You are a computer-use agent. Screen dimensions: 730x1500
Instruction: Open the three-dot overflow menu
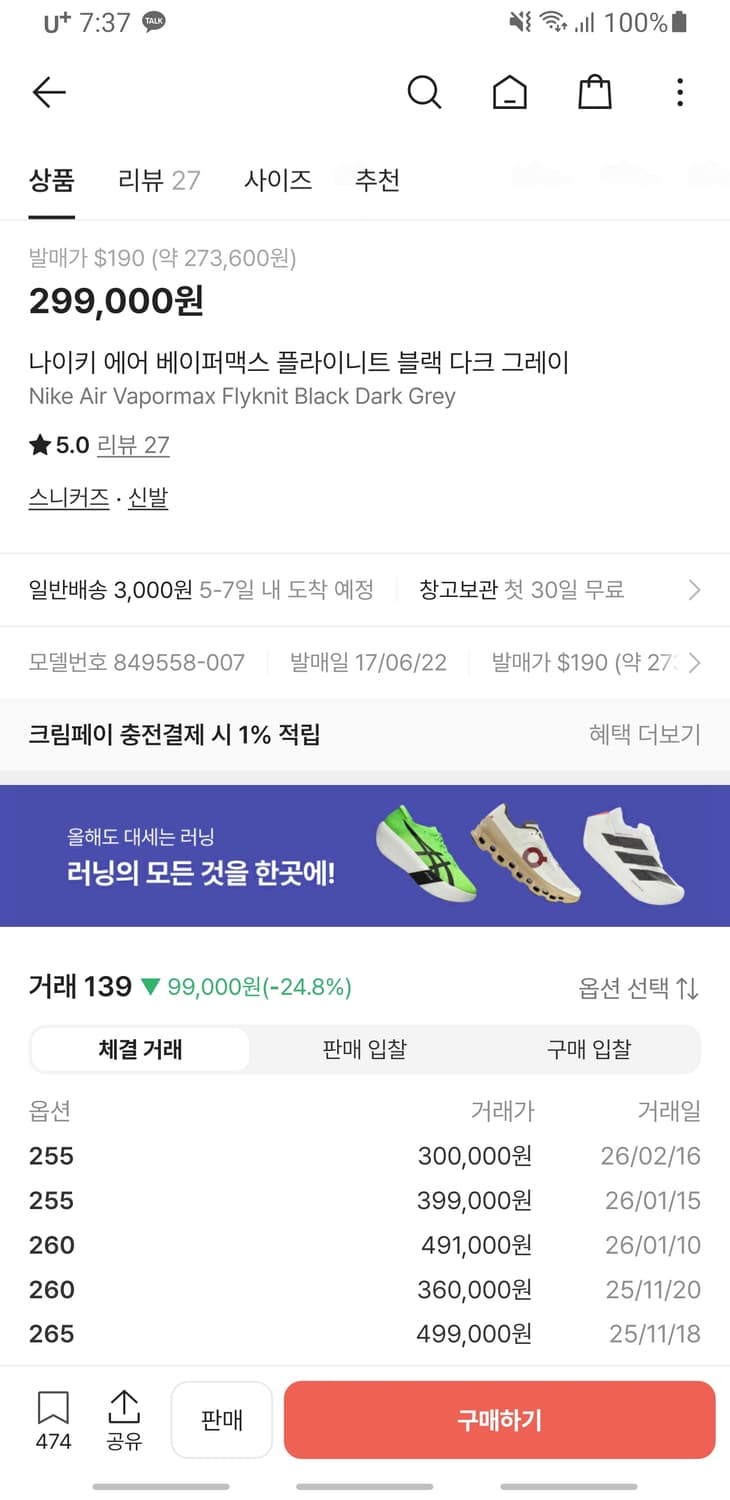(679, 91)
